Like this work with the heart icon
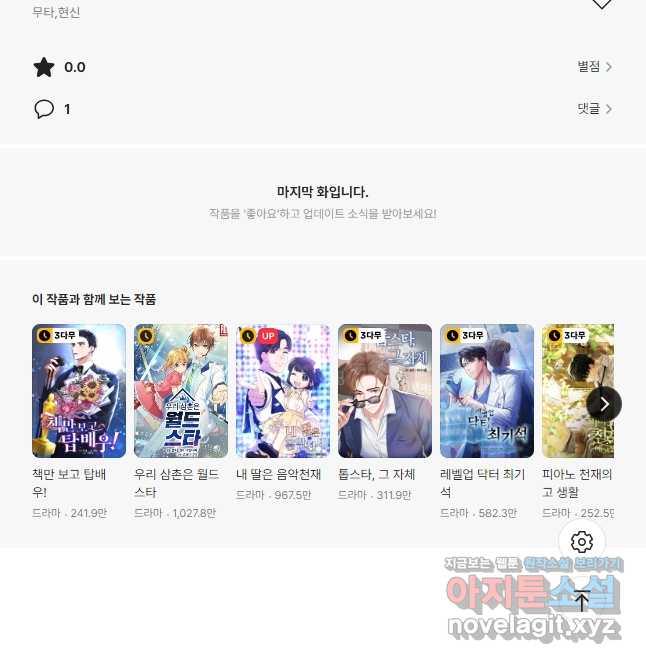 coord(601,4)
